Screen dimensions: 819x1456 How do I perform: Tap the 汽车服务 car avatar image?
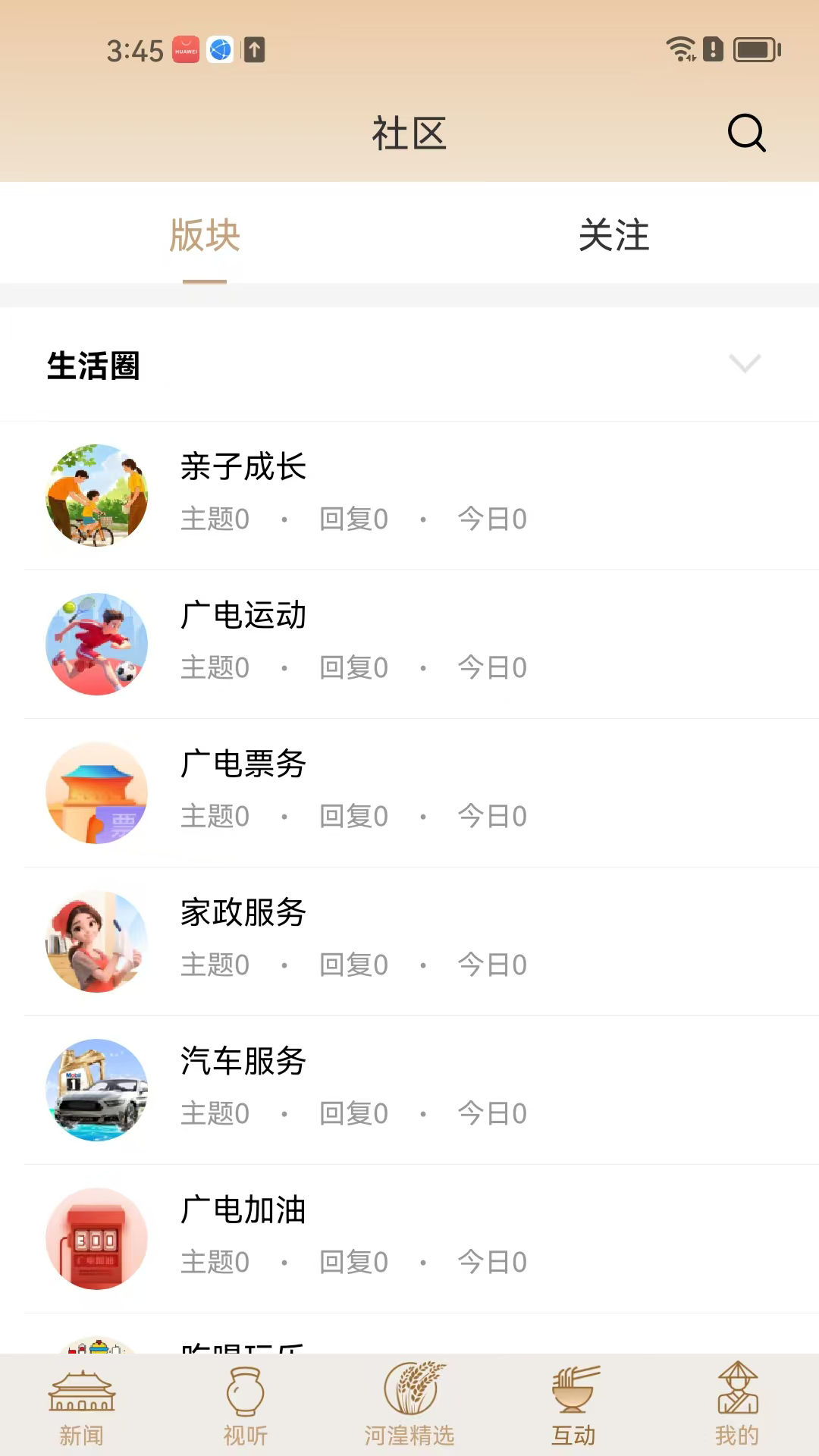(96, 1090)
